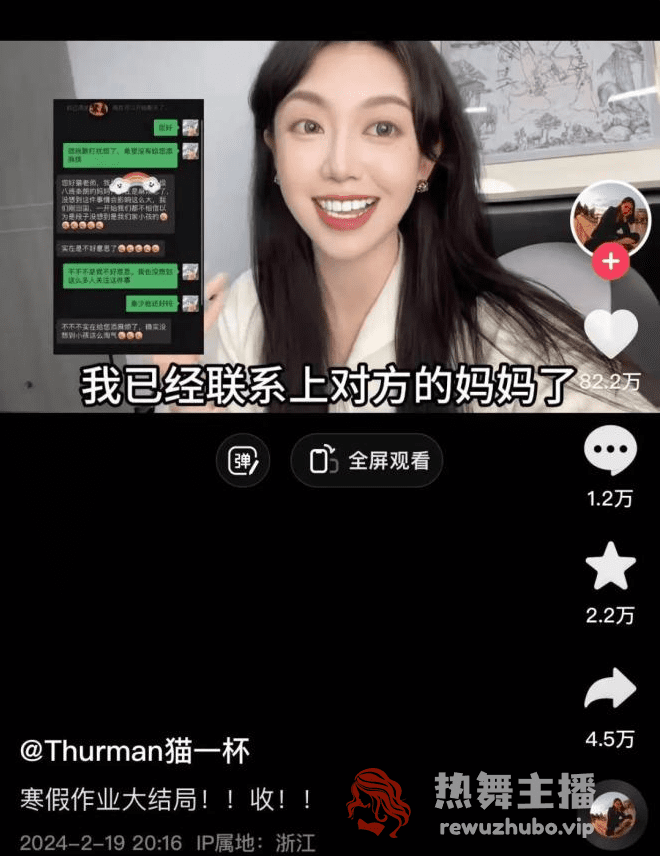
Task: Like this video with the heart
Action: (x=610, y=334)
